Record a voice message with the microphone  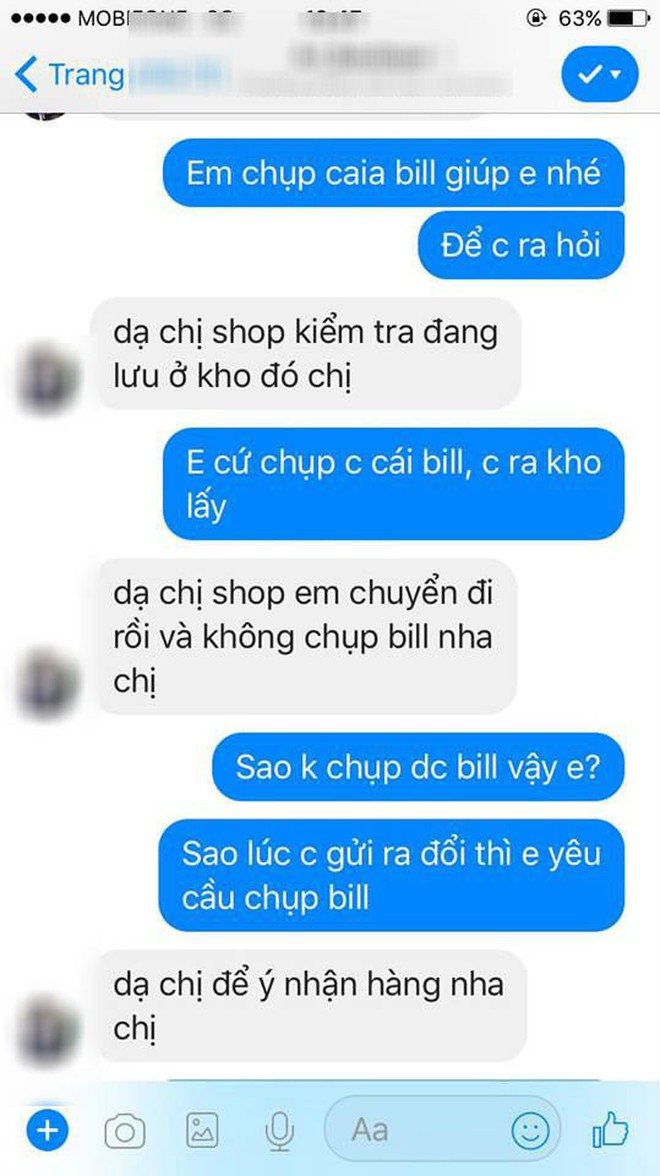coord(278,1132)
